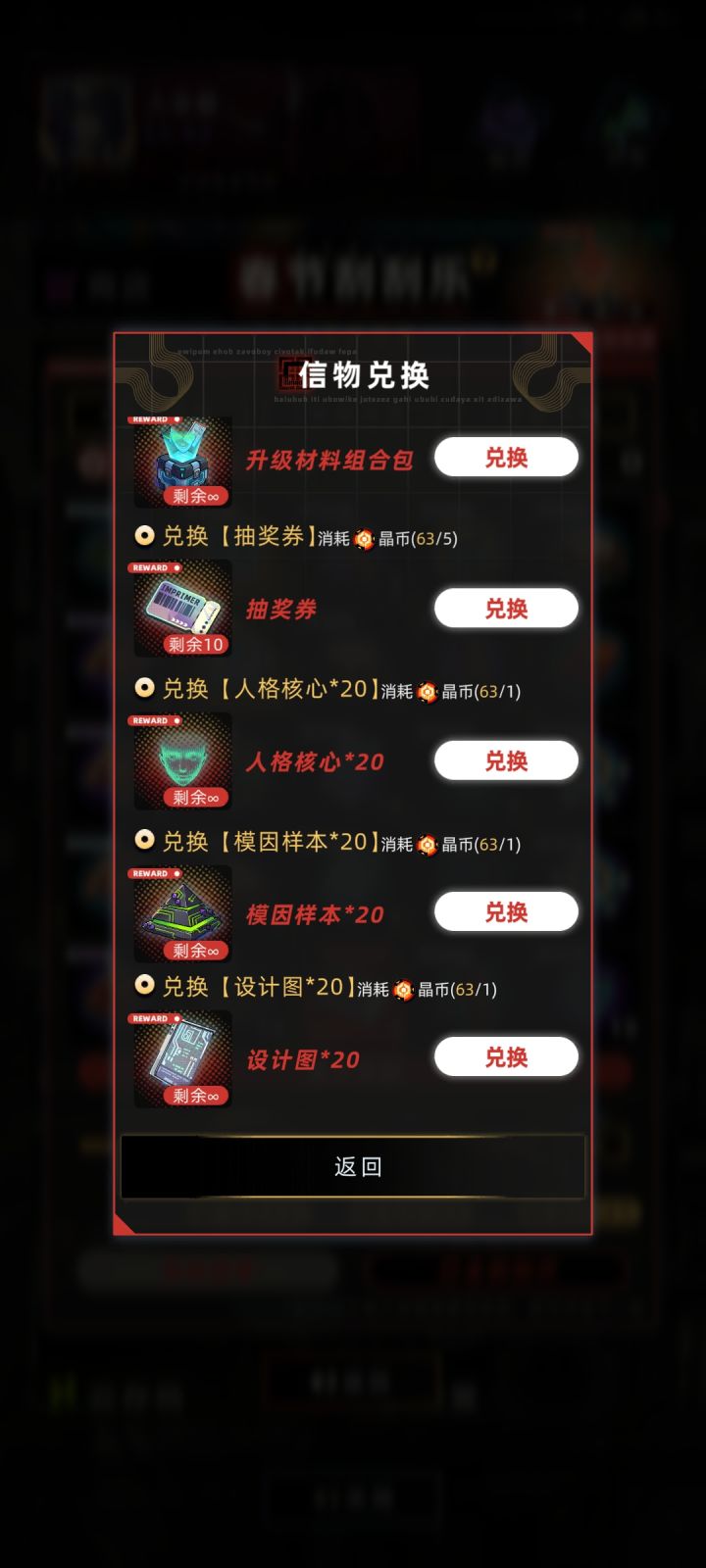The height and width of the screenshot is (1568, 706).
Task: Click the 晶币 coin icon in the 设计图 row
Action: [404, 990]
